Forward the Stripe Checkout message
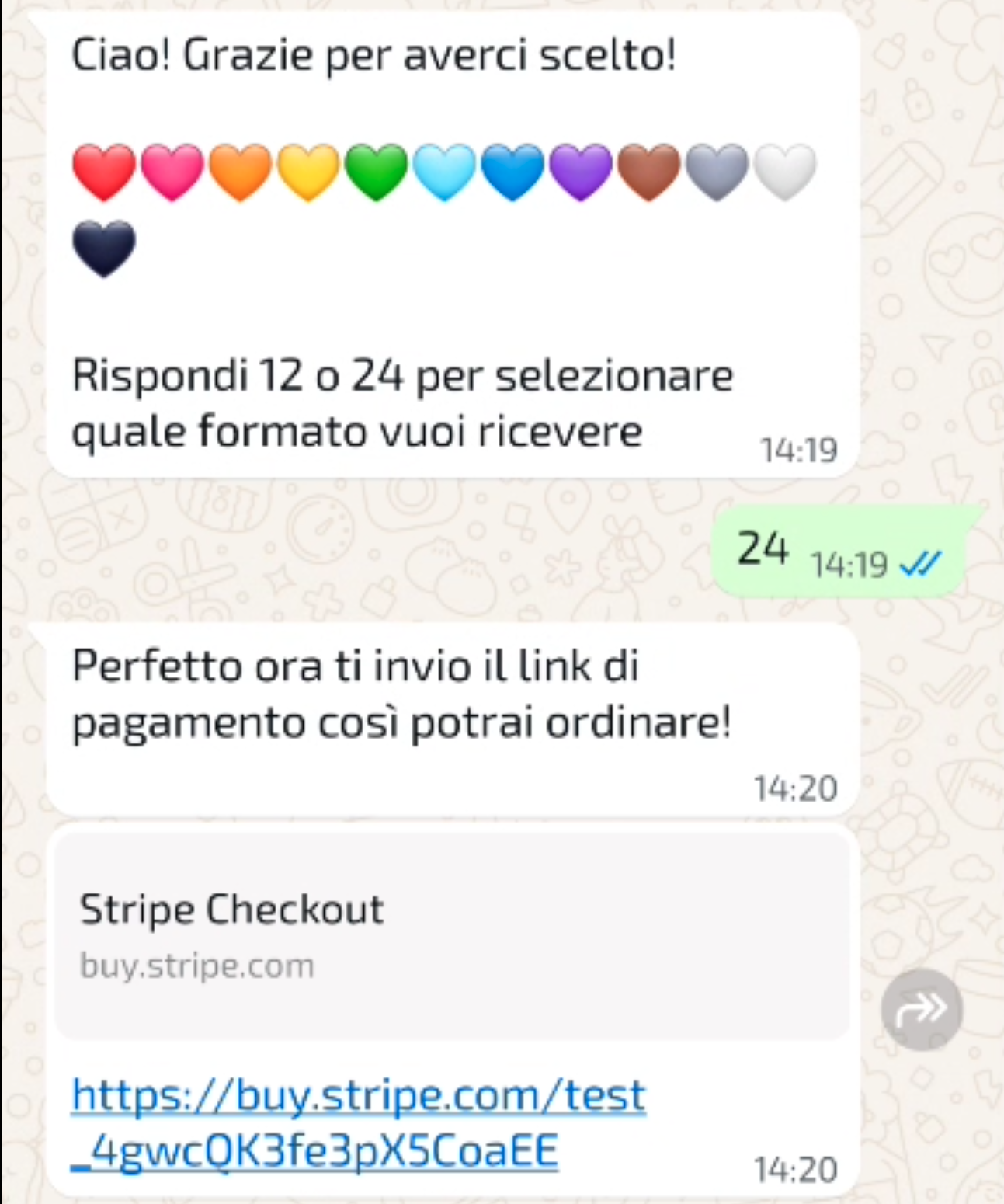Image resolution: width=1004 pixels, height=1204 pixels. tap(921, 1010)
